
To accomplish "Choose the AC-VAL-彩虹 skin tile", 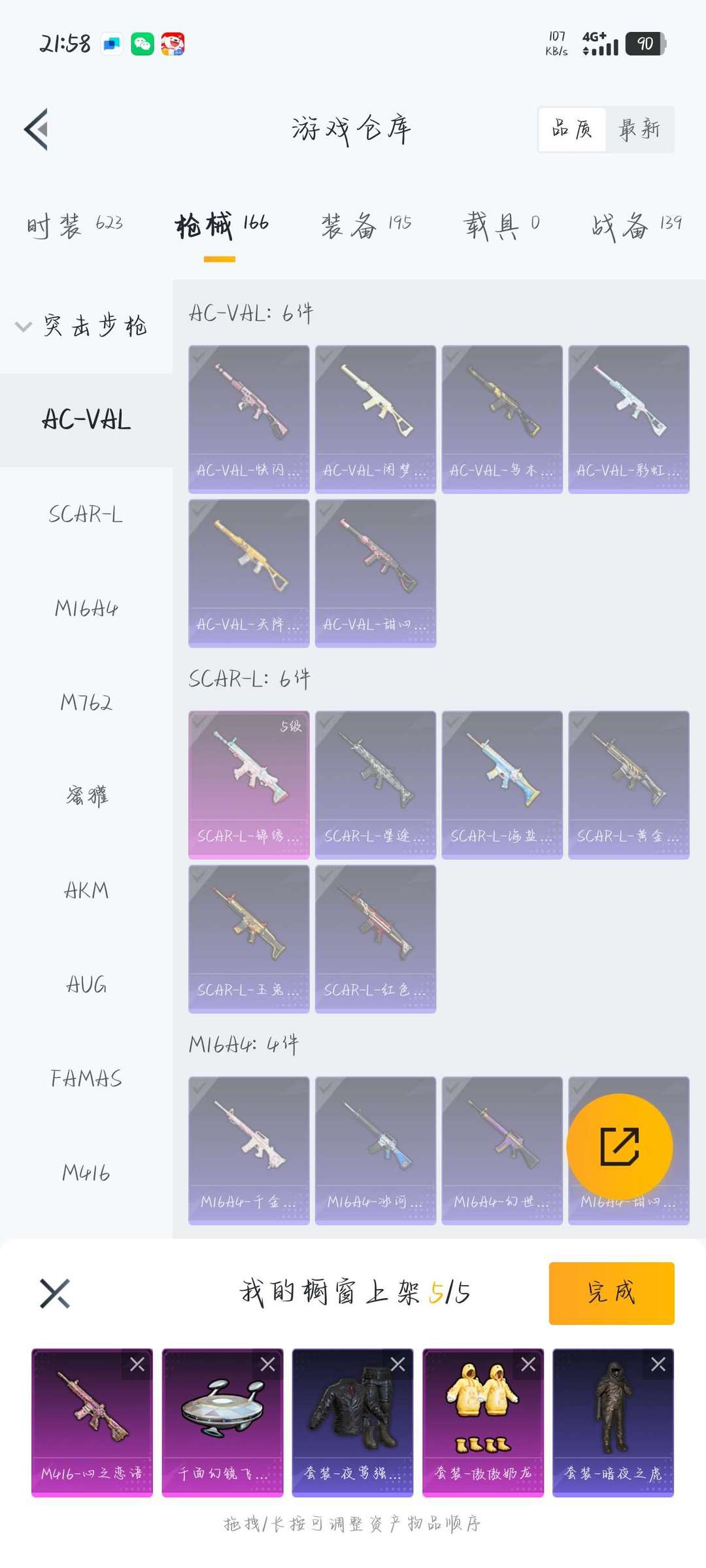I will (x=628, y=418).
